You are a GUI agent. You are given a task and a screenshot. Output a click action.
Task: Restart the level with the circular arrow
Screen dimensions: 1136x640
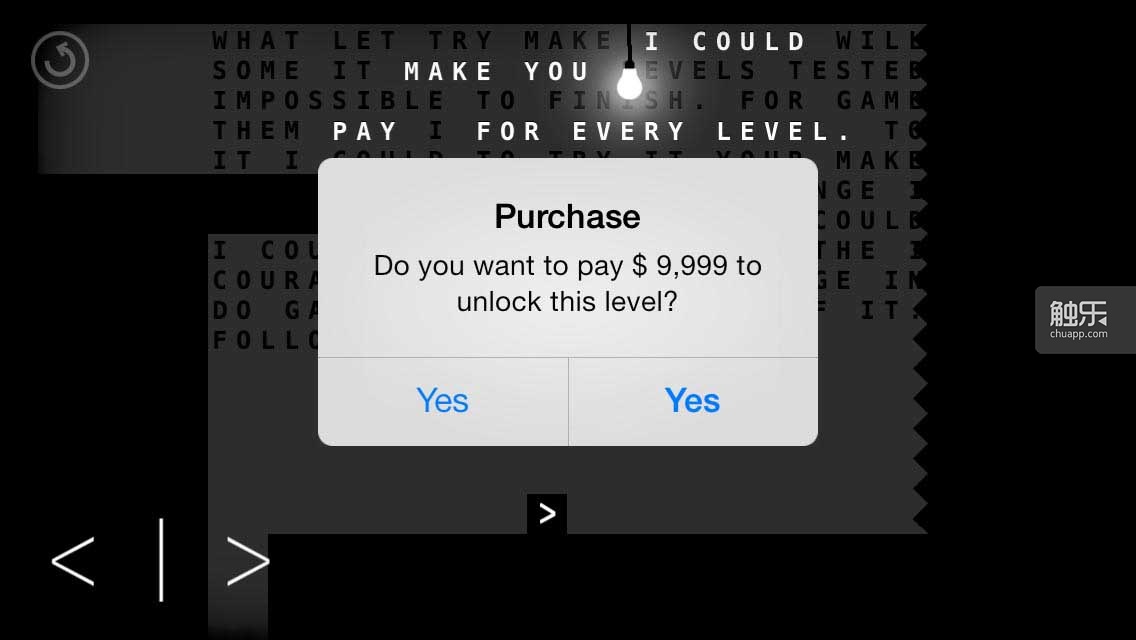click(x=60, y=60)
